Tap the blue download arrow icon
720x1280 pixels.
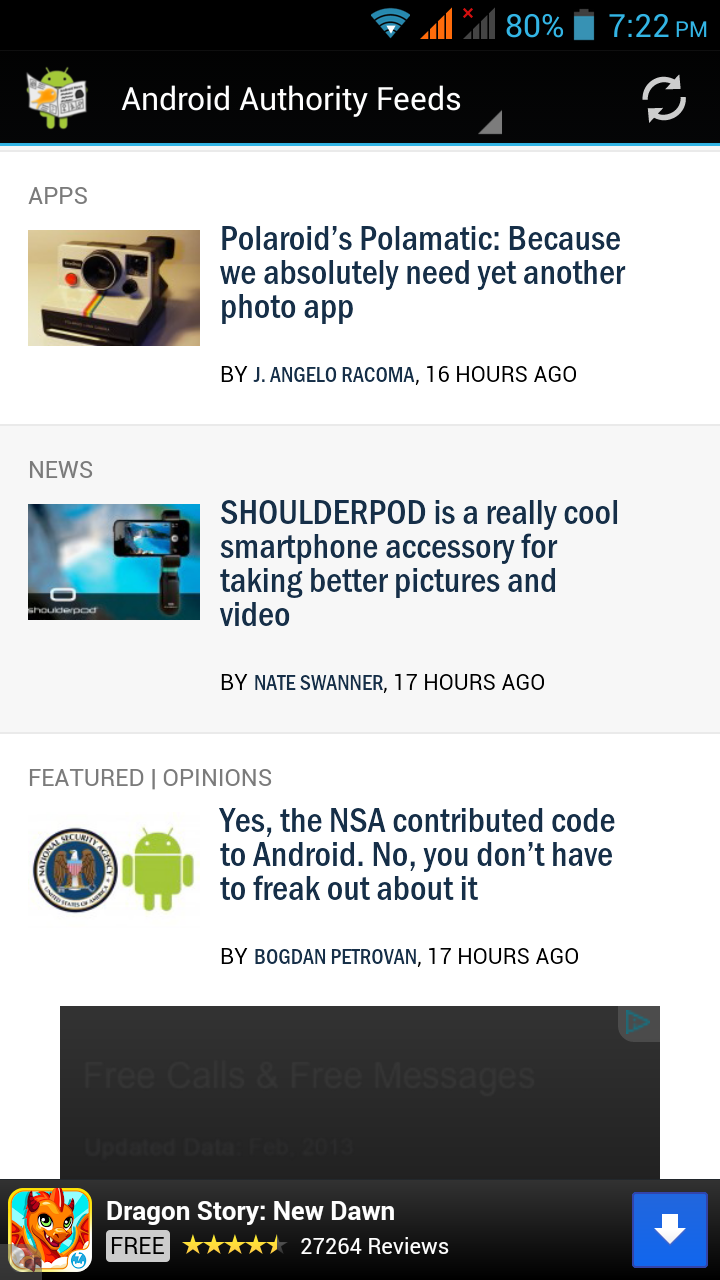[x=669, y=1229]
